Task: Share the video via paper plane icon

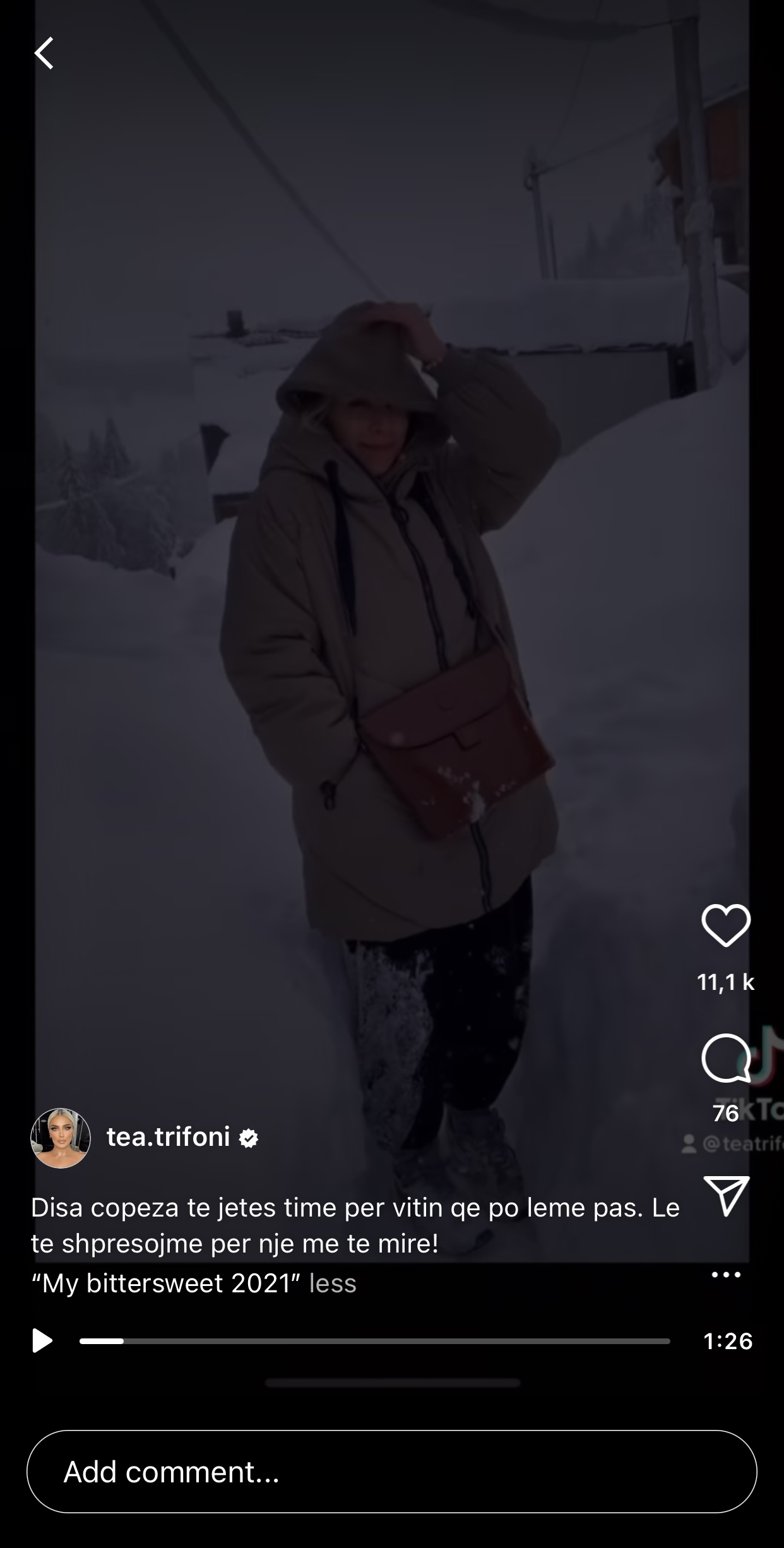Action: pyautogui.click(x=726, y=1195)
